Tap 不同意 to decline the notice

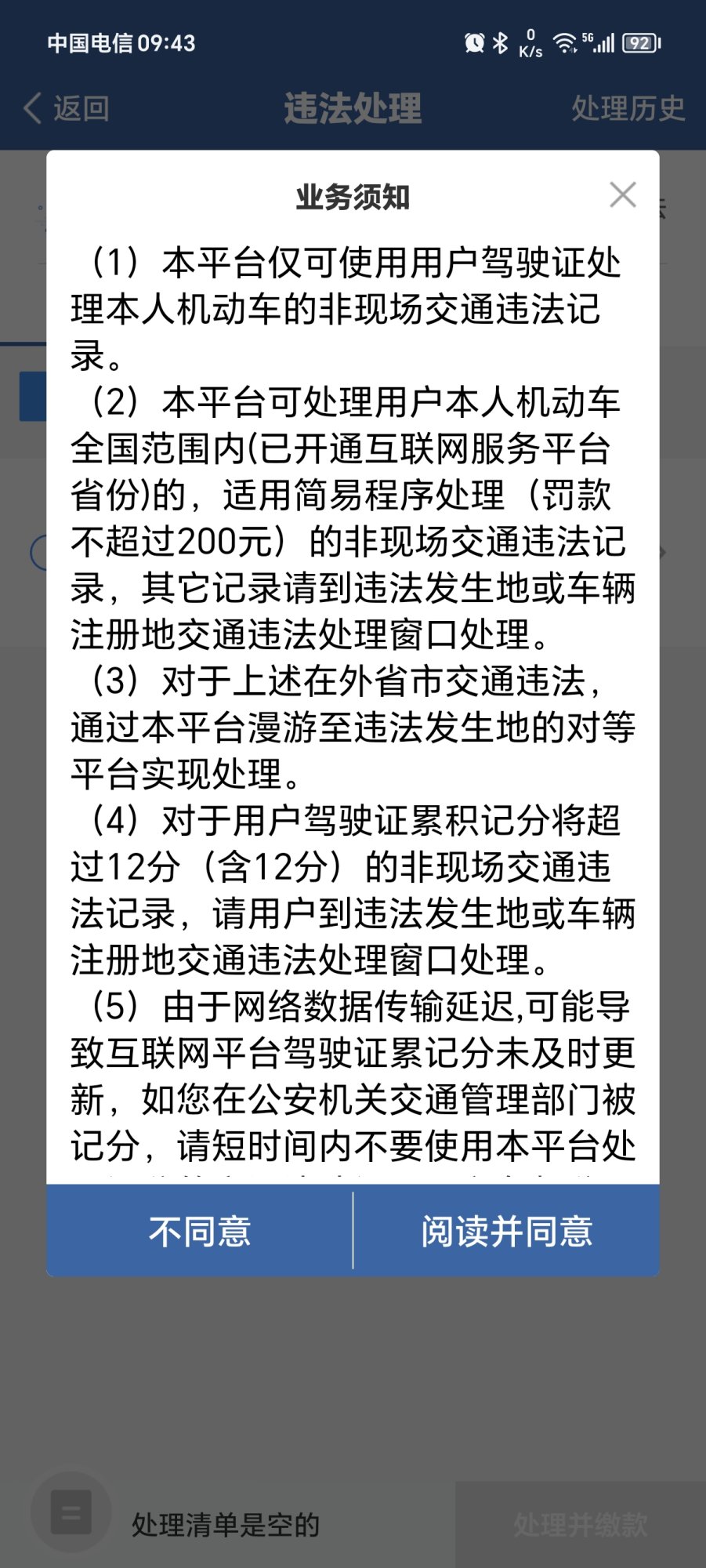[200, 1232]
